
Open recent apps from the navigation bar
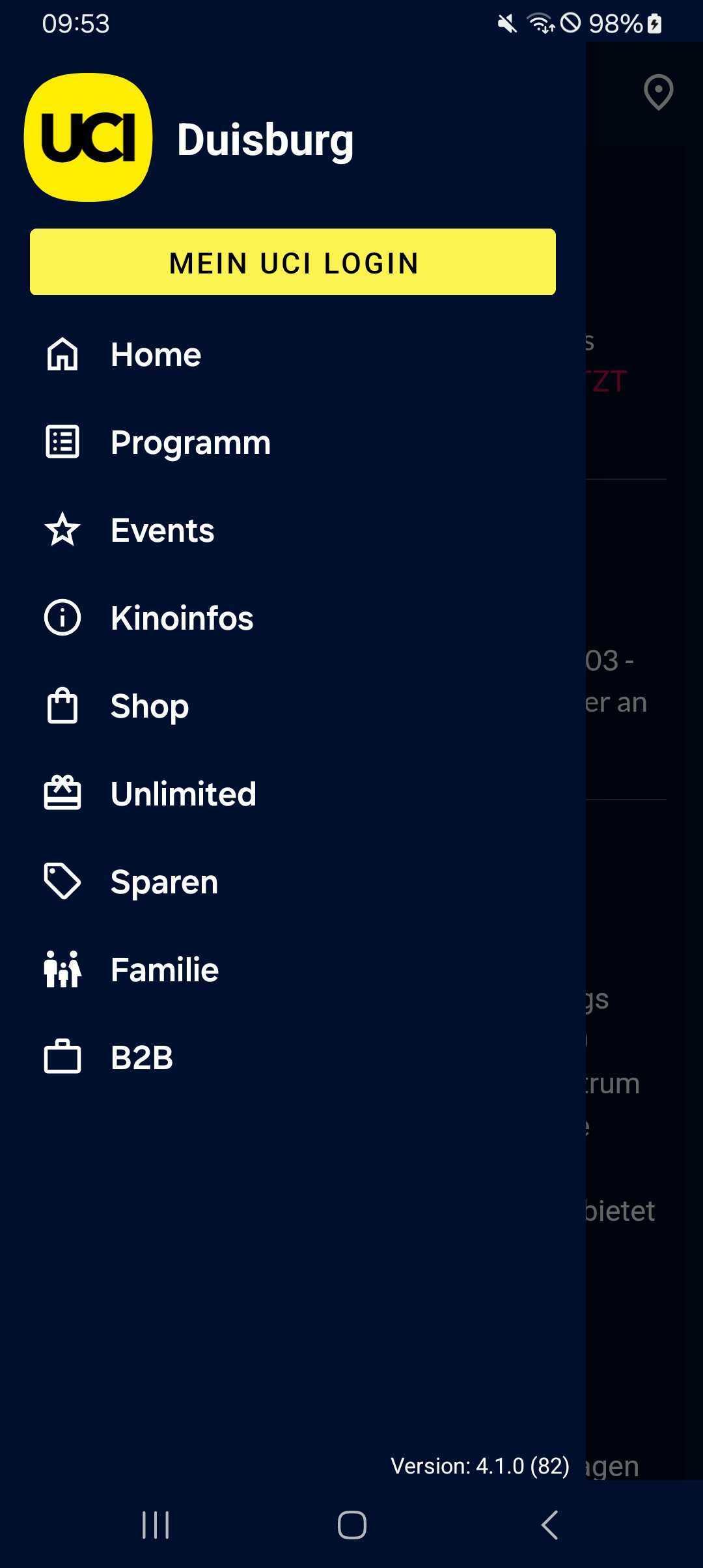(x=156, y=1525)
